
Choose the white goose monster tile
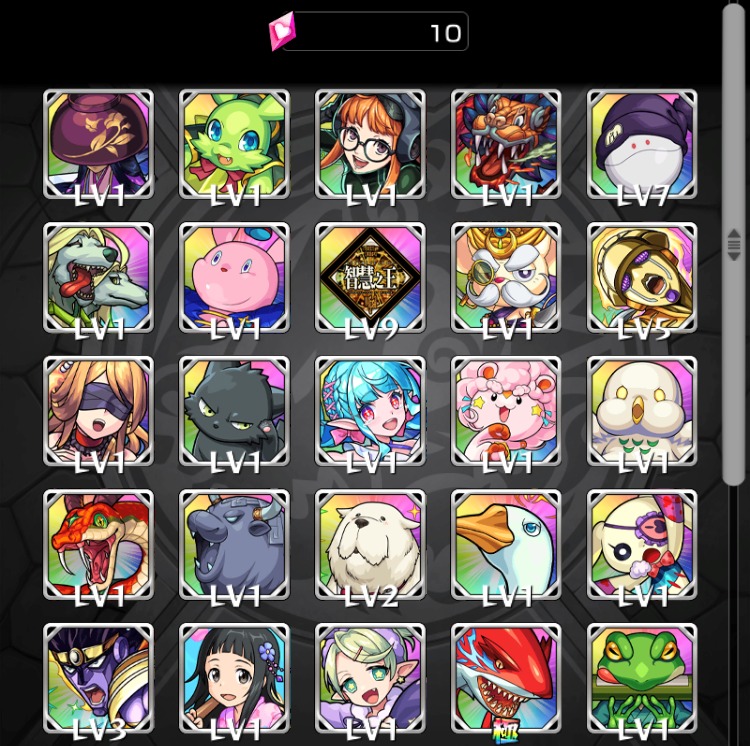coord(506,545)
